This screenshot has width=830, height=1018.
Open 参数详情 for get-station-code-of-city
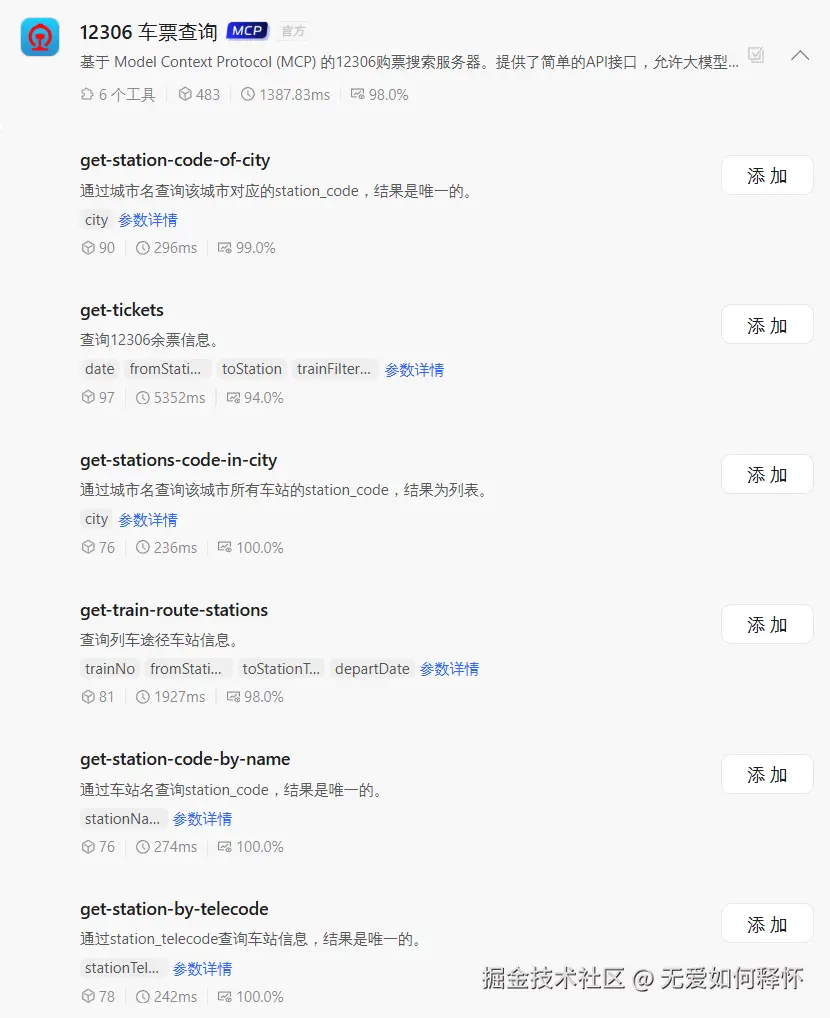(148, 220)
